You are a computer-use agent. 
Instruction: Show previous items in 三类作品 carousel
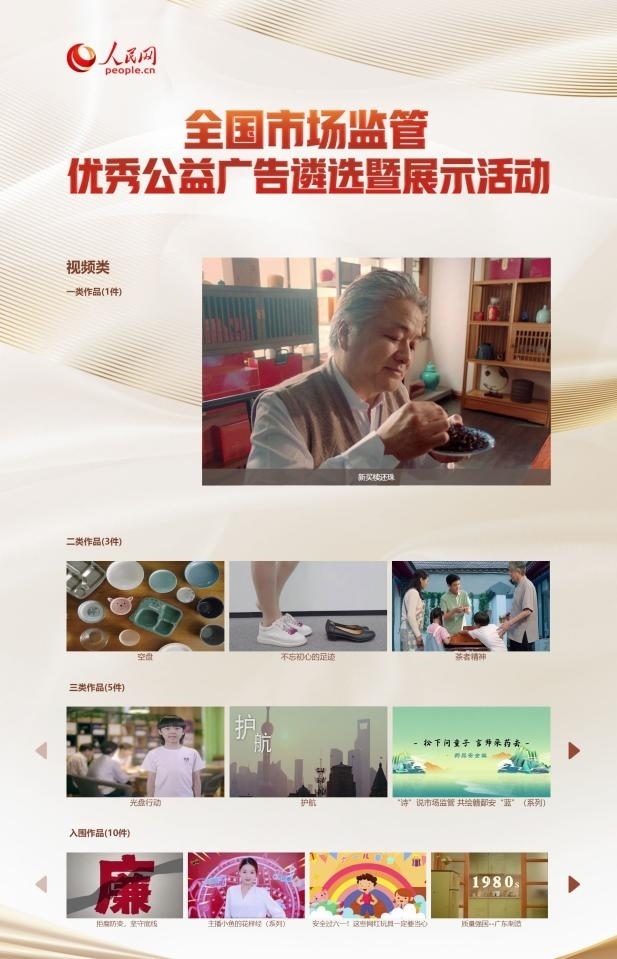[x=41, y=750]
